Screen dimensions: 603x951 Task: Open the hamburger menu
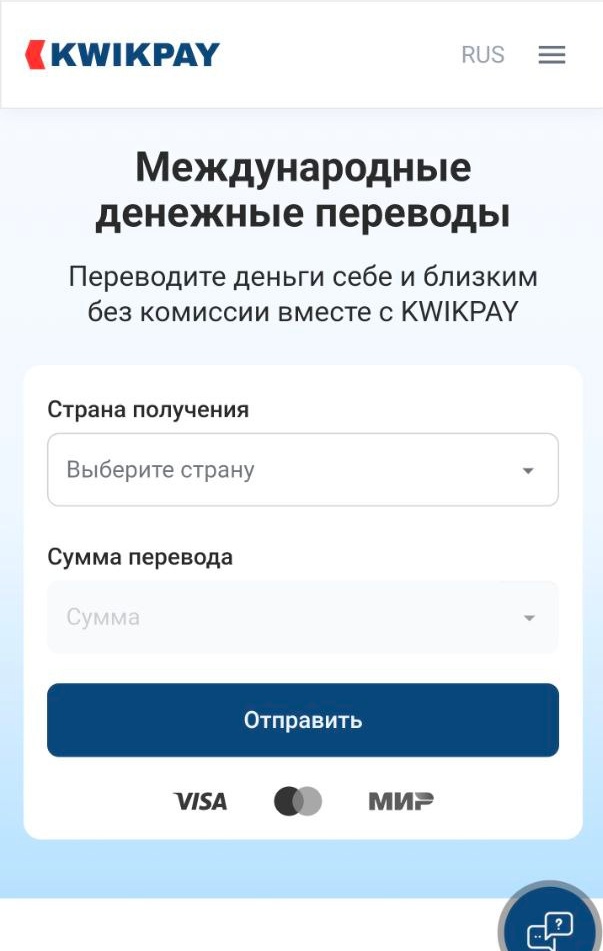point(552,55)
